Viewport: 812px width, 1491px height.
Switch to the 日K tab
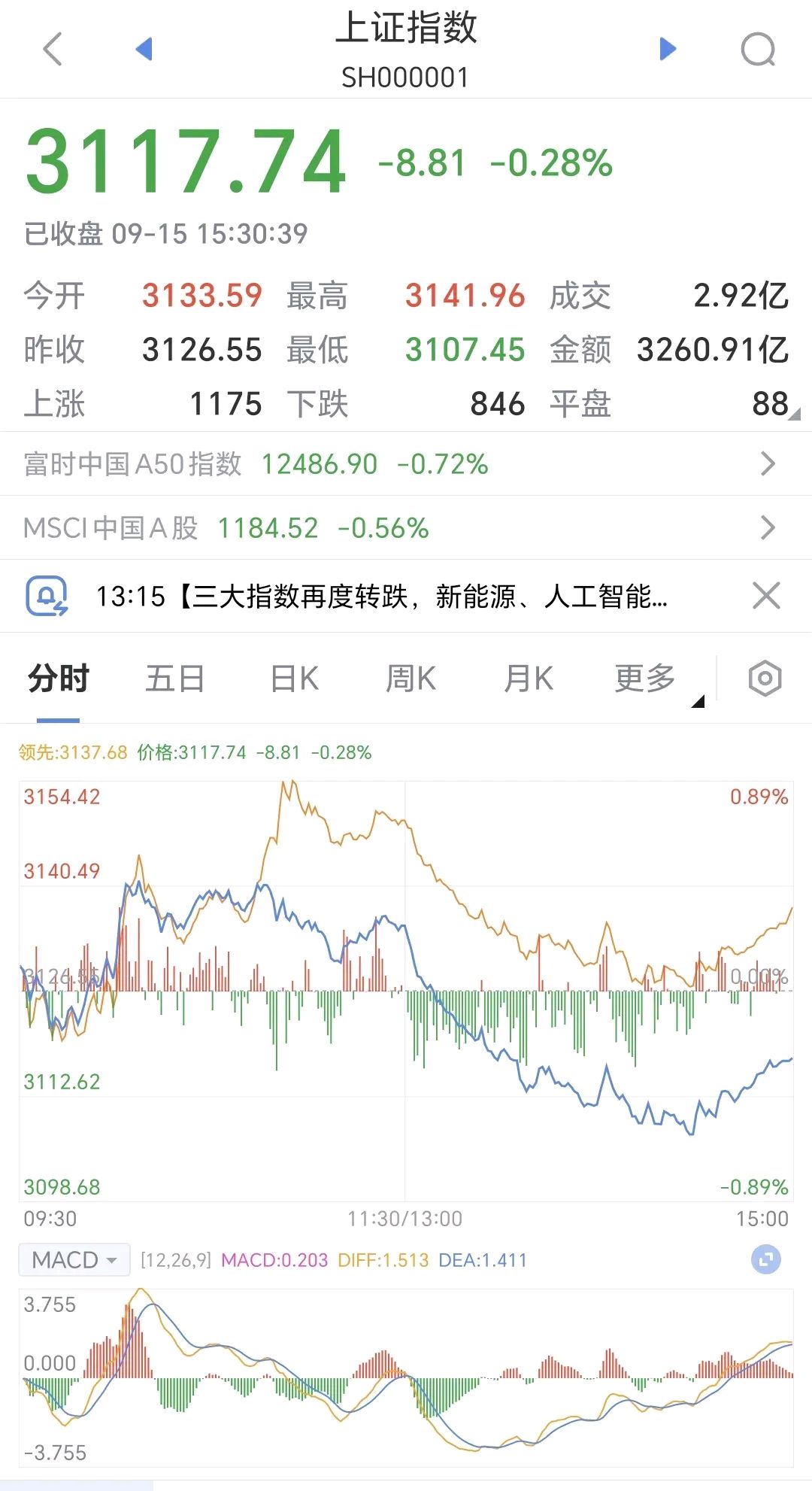(x=292, y=678)
